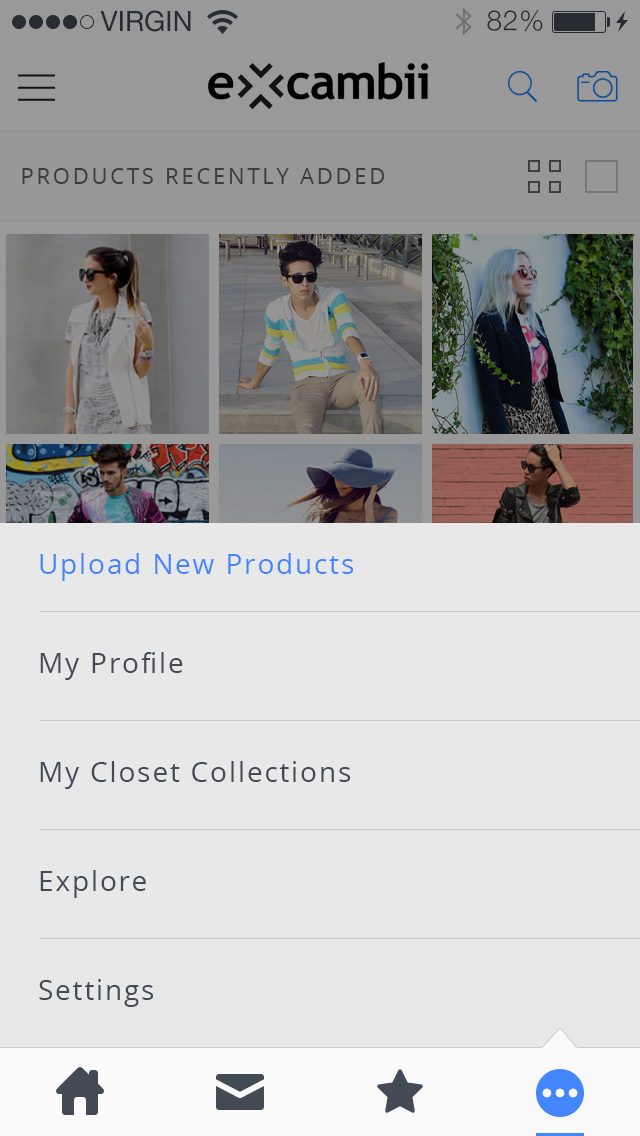Open the search magnifier icon
Screen dimensions: 640x1136
(522, 87)
